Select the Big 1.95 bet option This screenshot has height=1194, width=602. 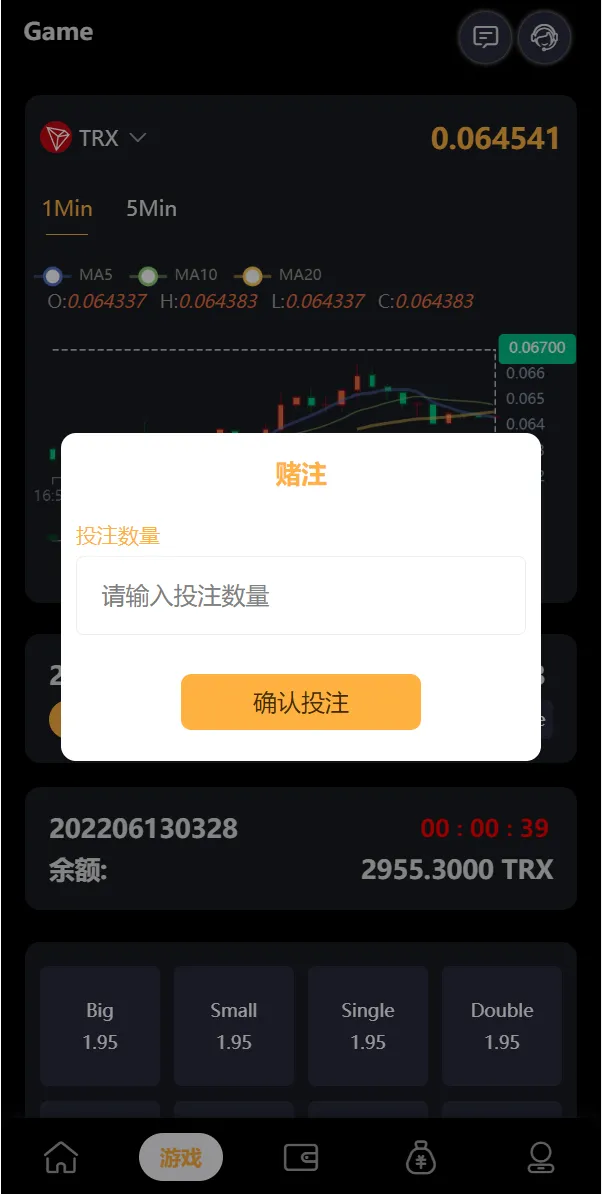(100, 1026)
